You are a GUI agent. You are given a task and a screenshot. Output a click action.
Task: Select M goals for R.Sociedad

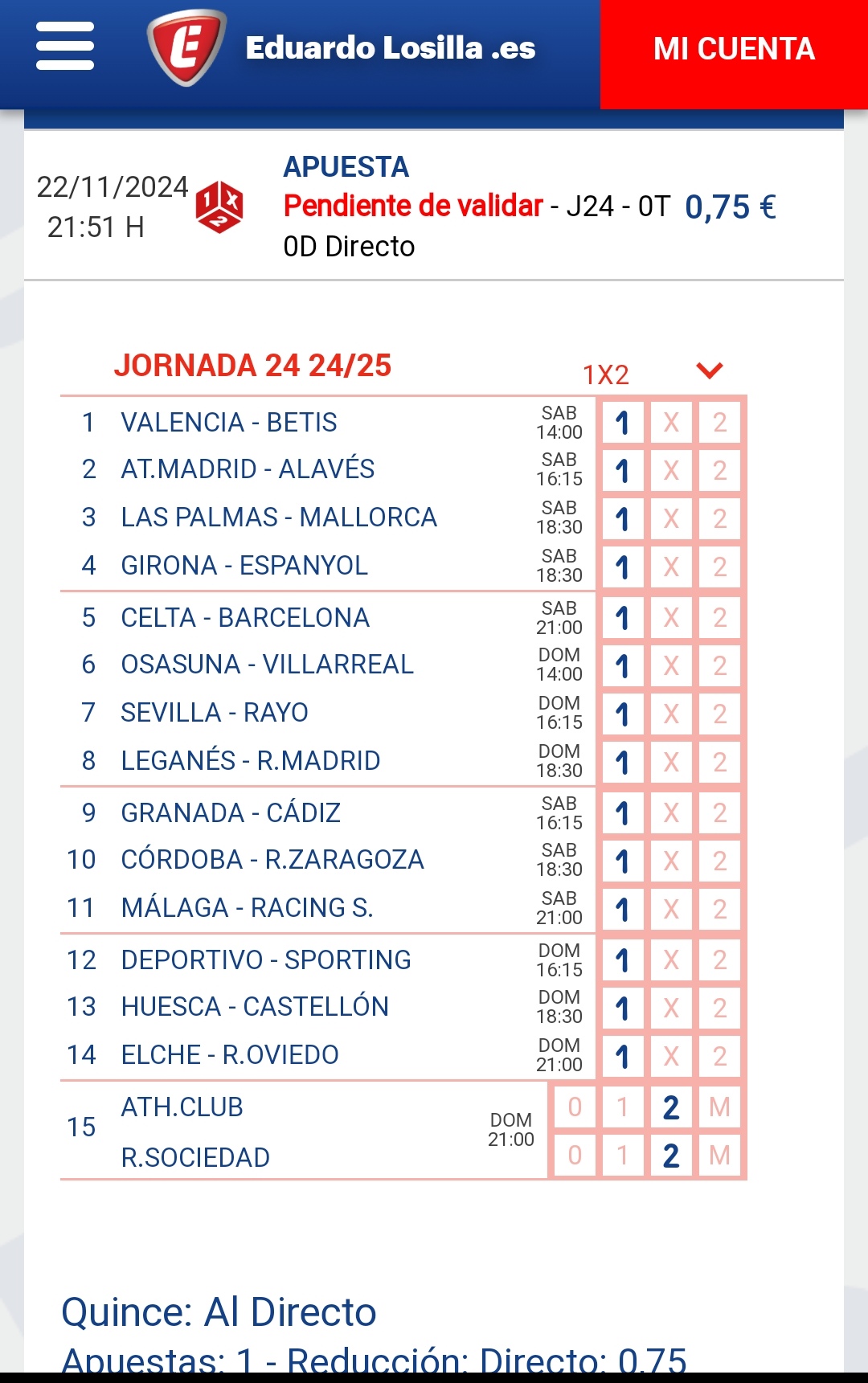[719, 1156]
